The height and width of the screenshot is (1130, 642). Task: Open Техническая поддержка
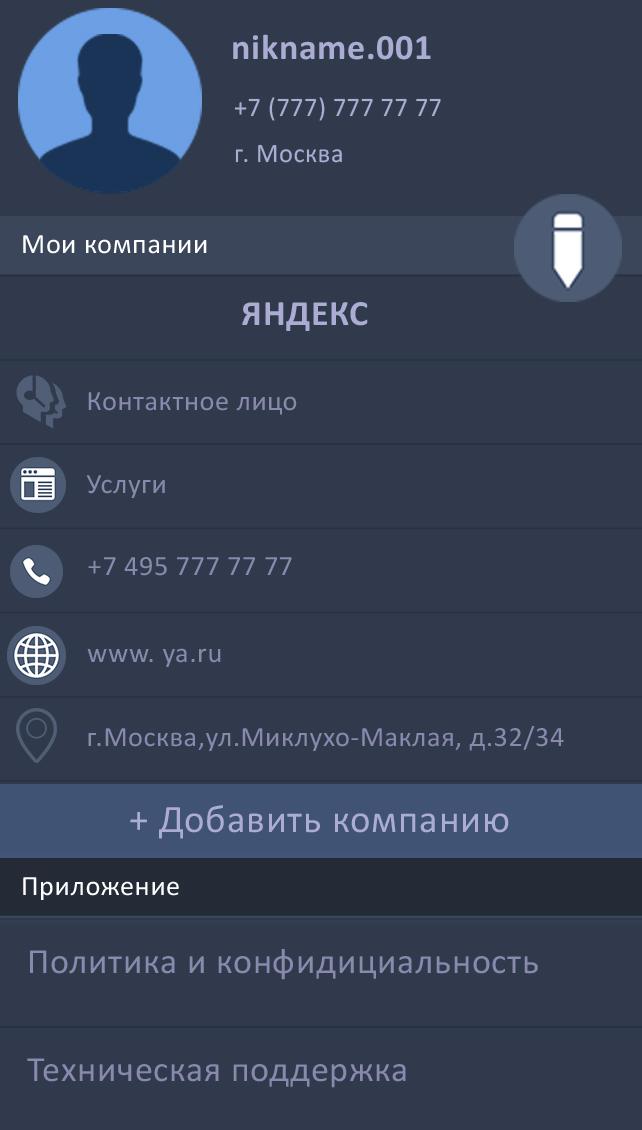tap(217, 1071)
